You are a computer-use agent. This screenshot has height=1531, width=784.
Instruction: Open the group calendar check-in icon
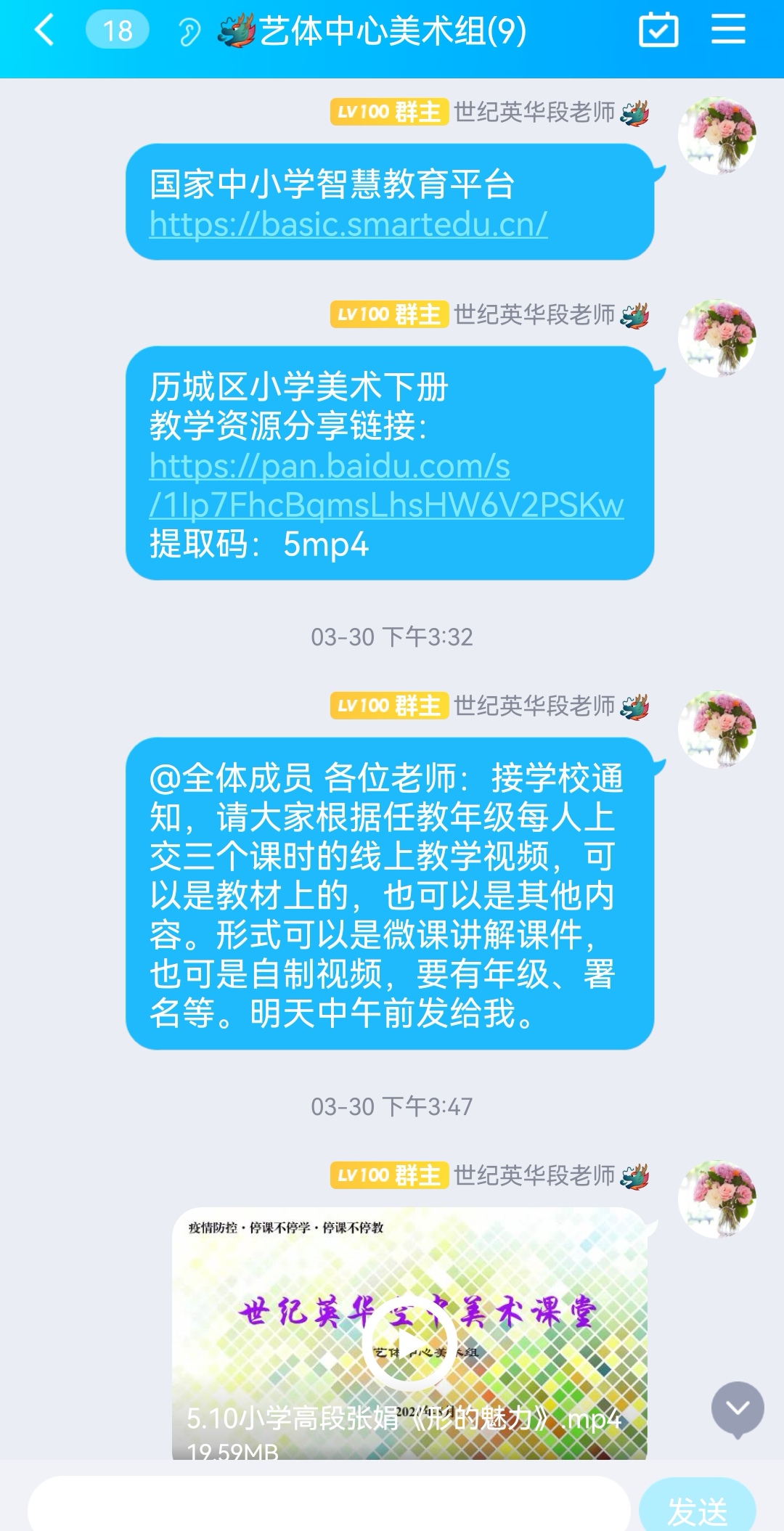click(658, 30)
